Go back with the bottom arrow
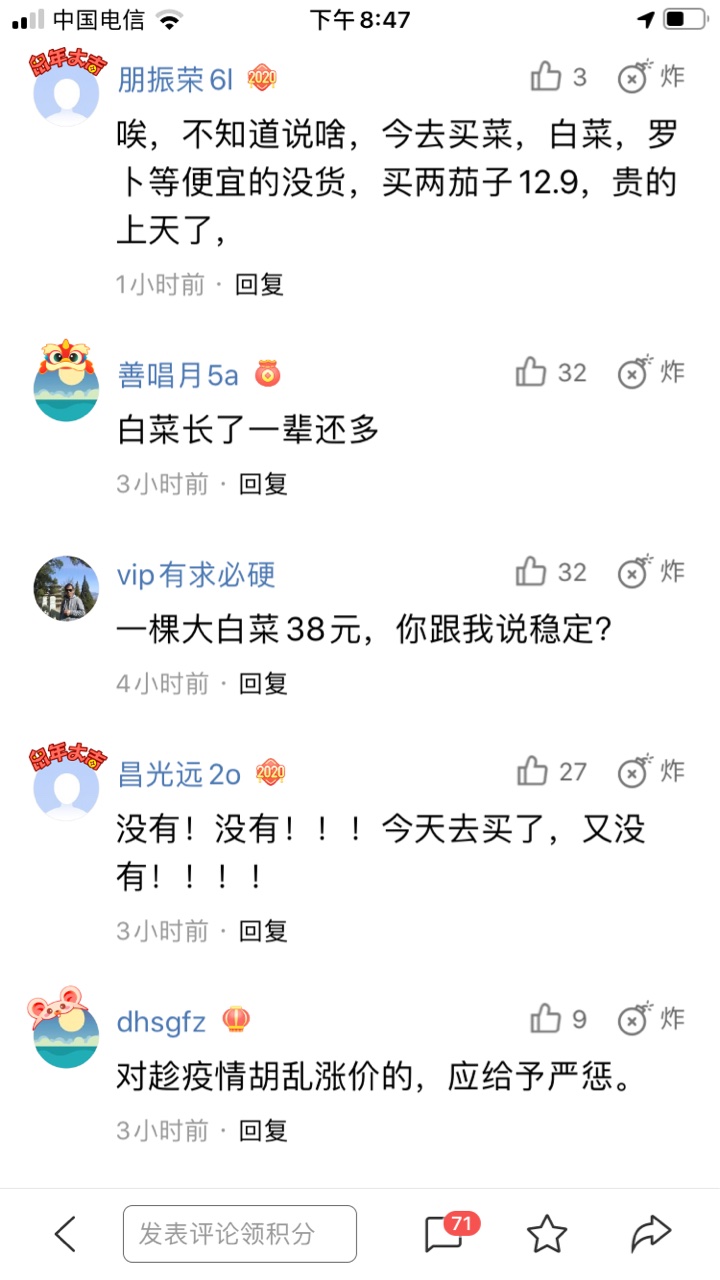 (65, 1234)
